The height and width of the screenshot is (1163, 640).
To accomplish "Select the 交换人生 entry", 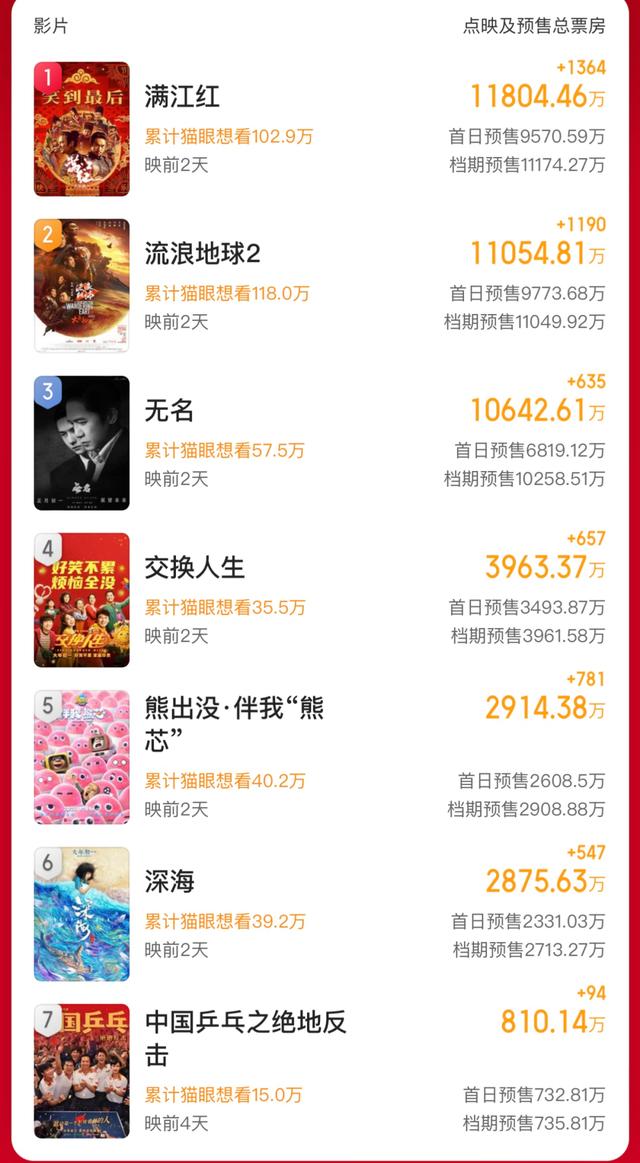I will click(320, 600).
